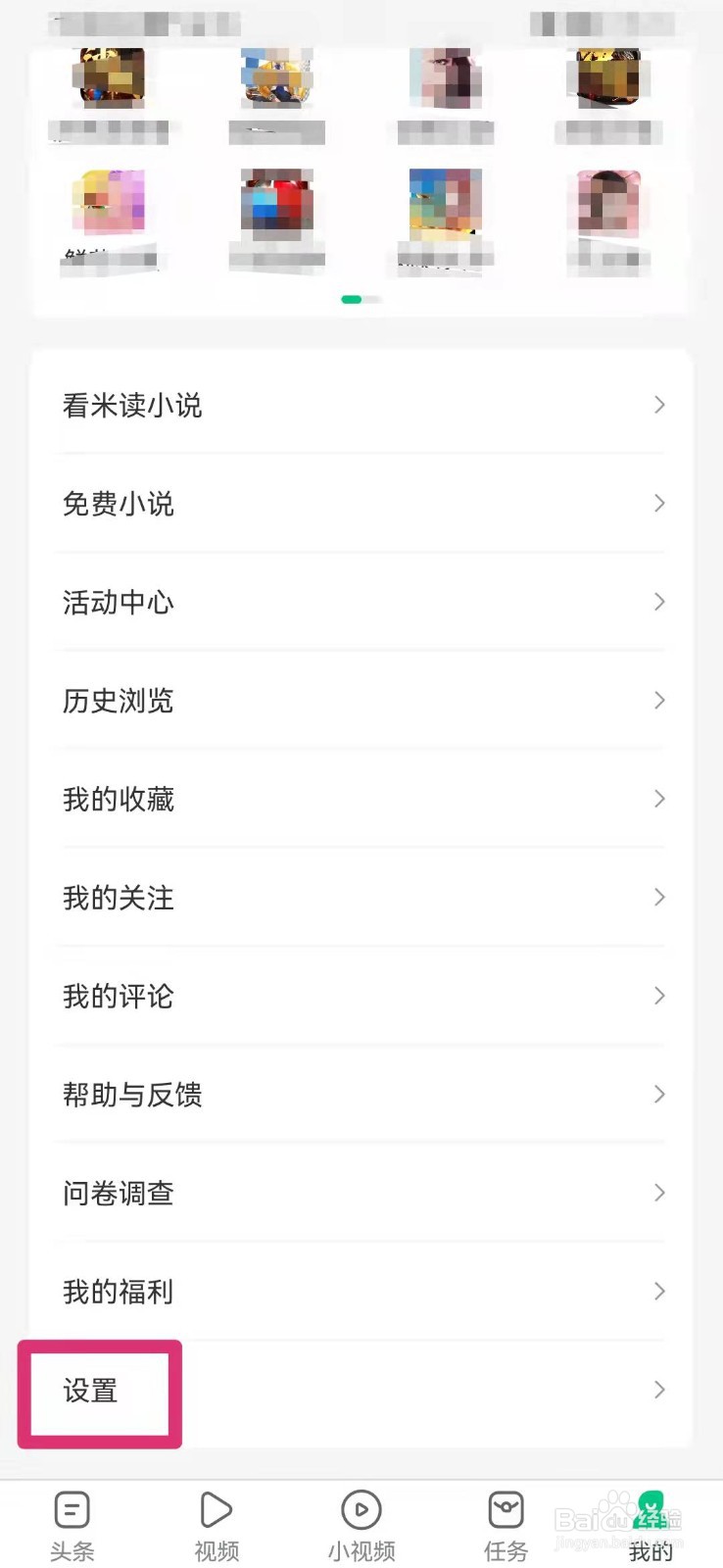Open 问卷调查 survey page

117,1194
